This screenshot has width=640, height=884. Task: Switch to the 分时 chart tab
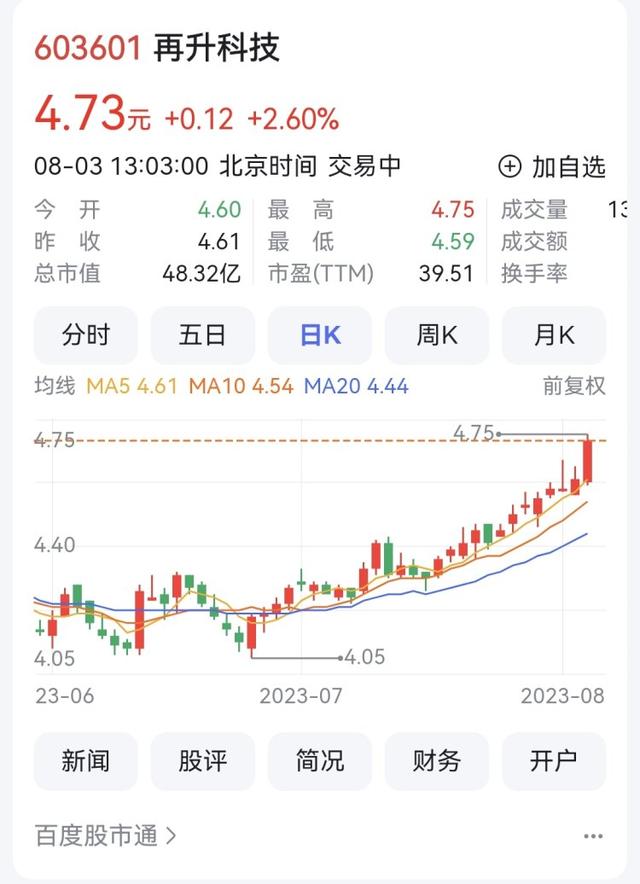tap(86, 335)
